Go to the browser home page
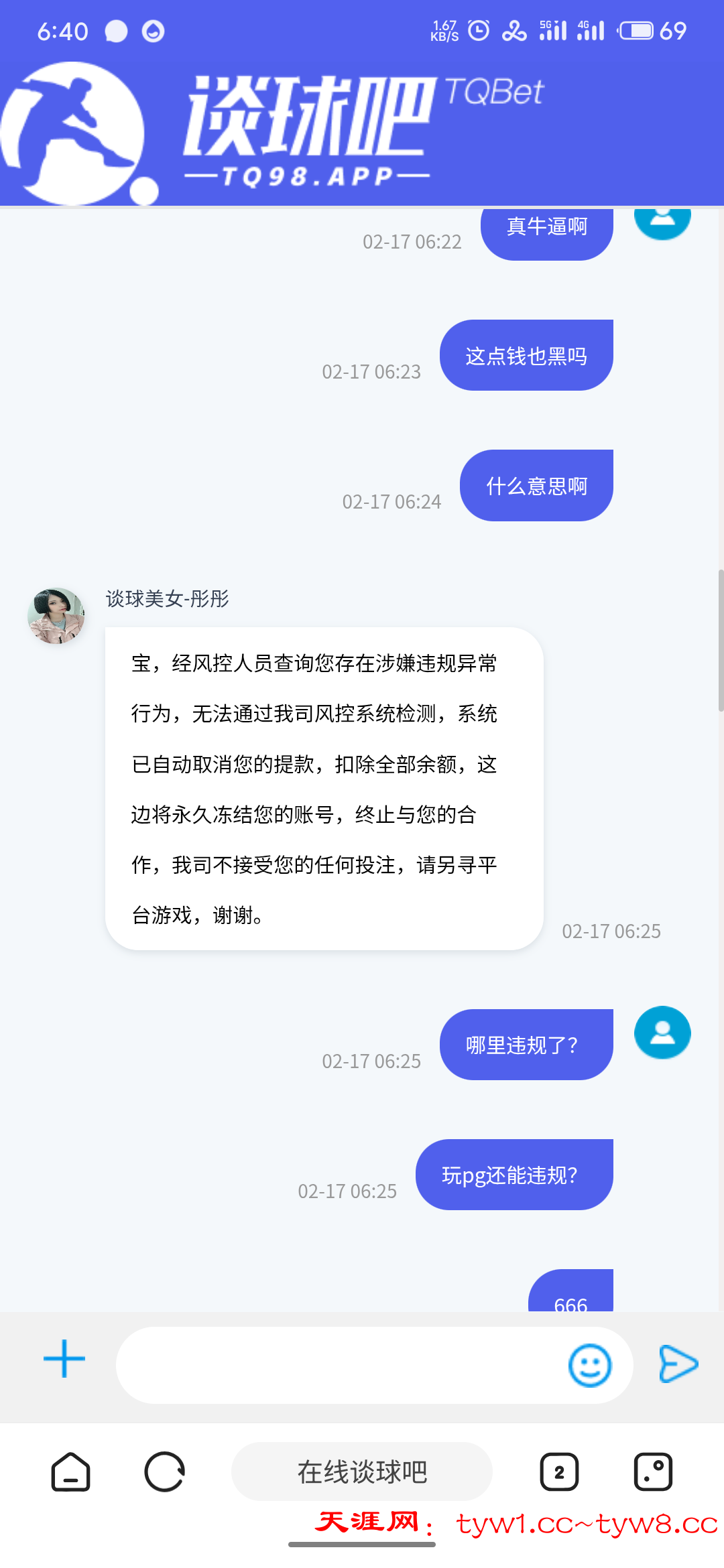 (x=70, y=1472)
